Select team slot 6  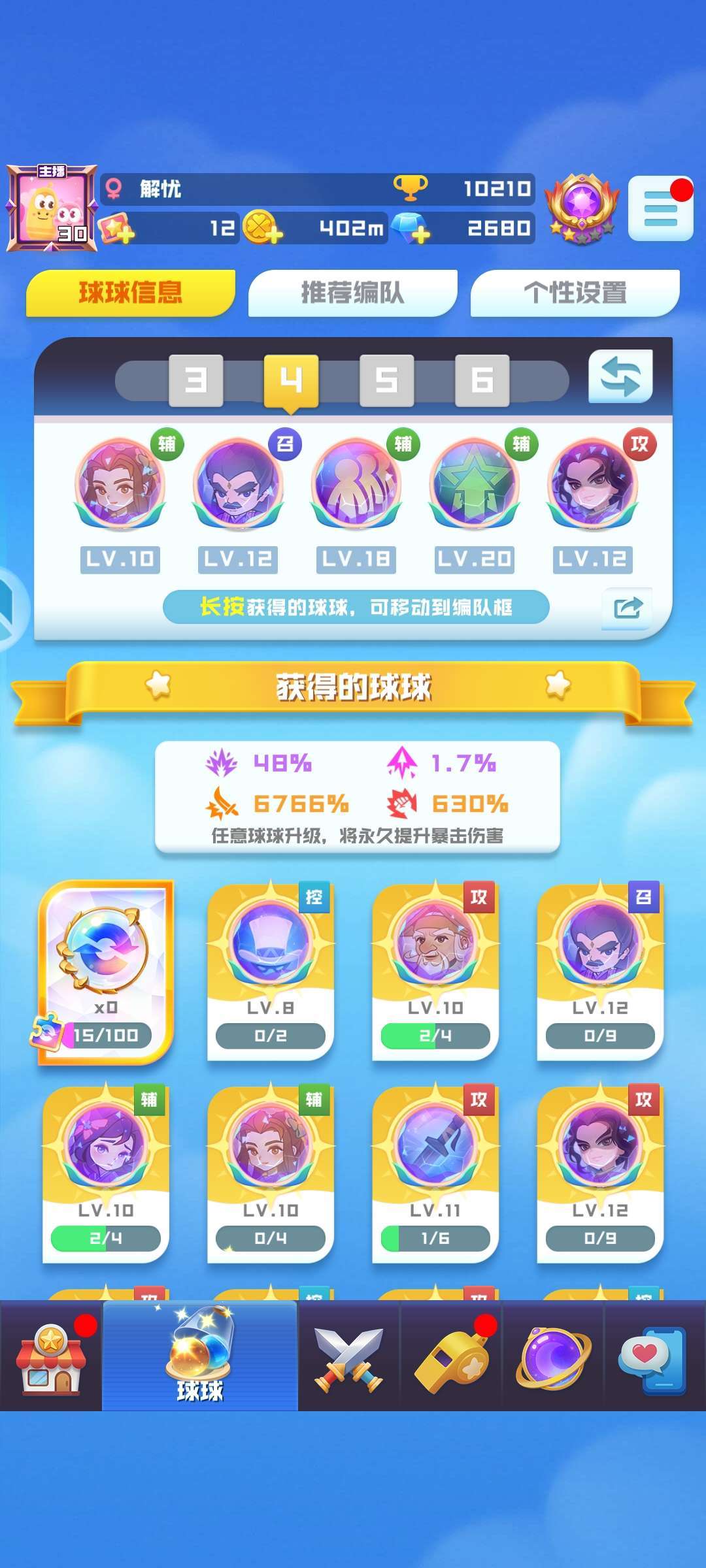click(482, 380)
